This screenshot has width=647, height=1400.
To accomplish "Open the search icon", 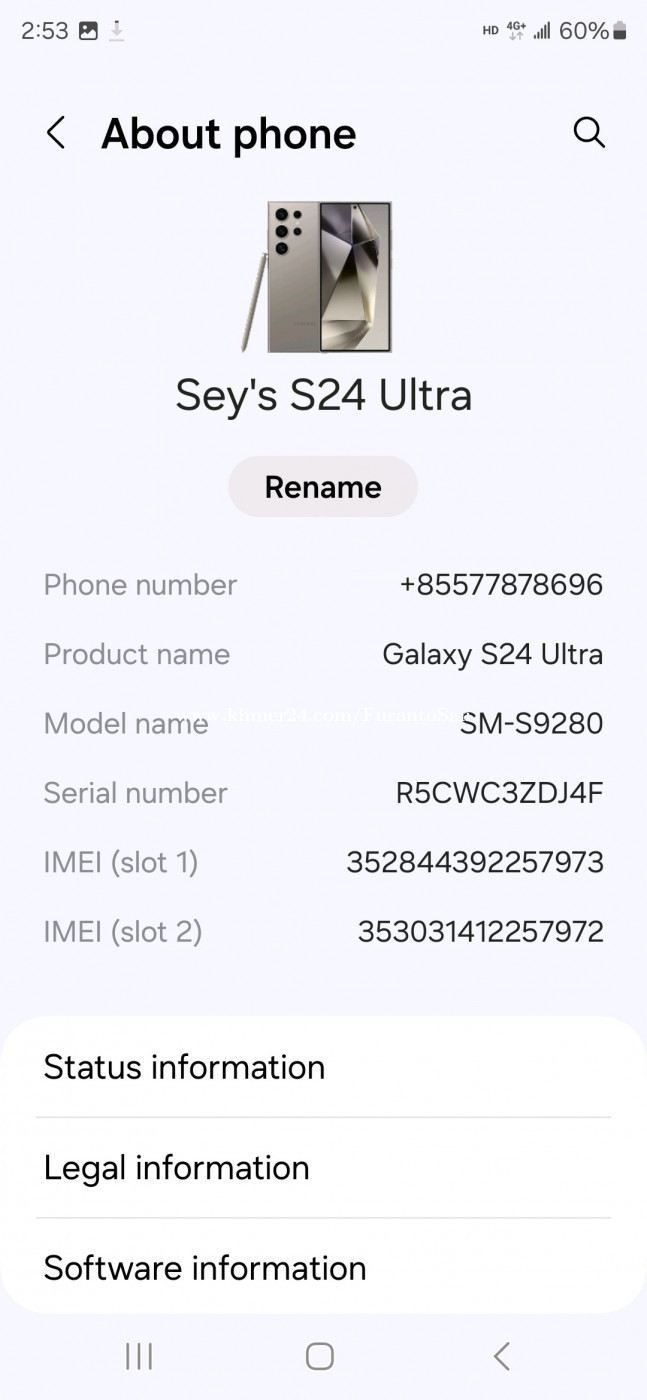I will tap(589, 132).
